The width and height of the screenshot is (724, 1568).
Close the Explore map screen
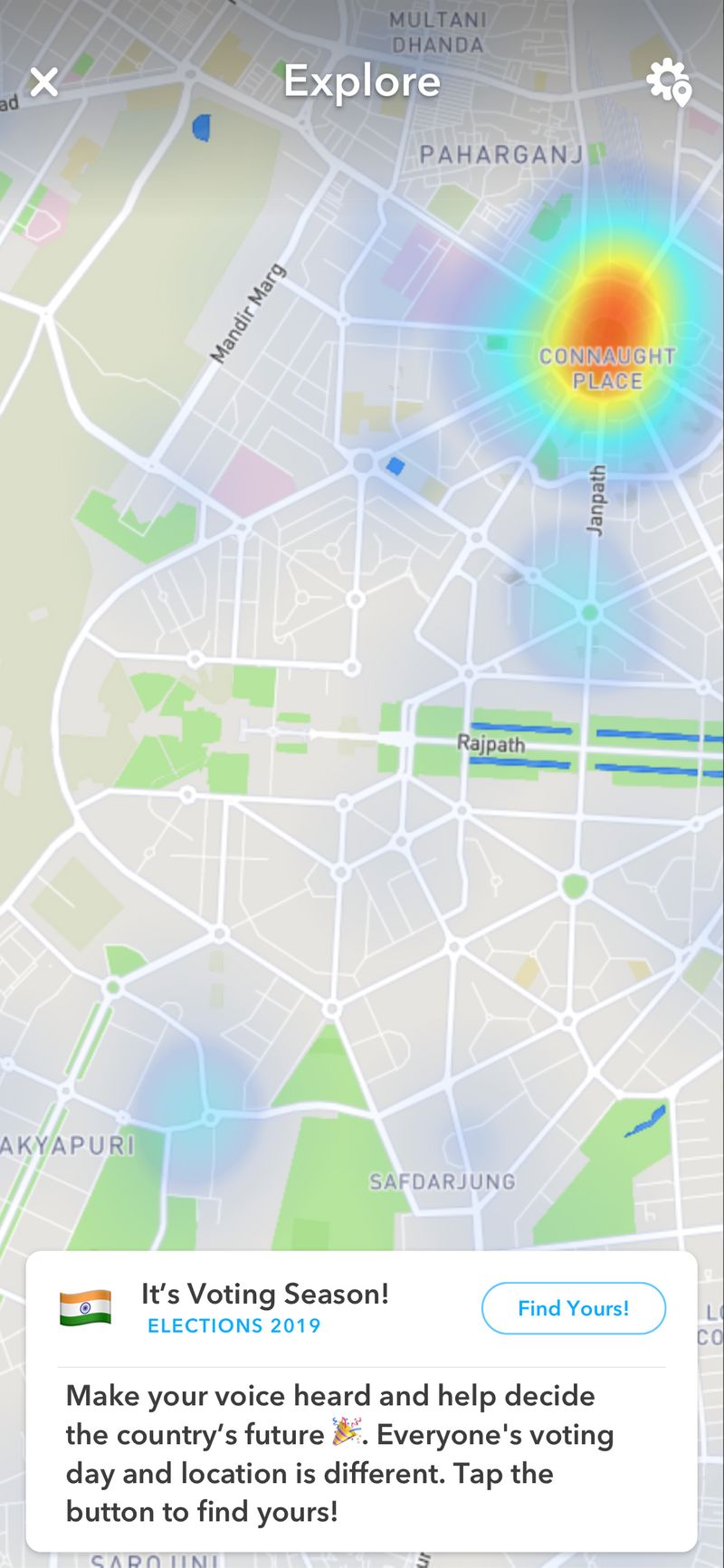point(43,82)
